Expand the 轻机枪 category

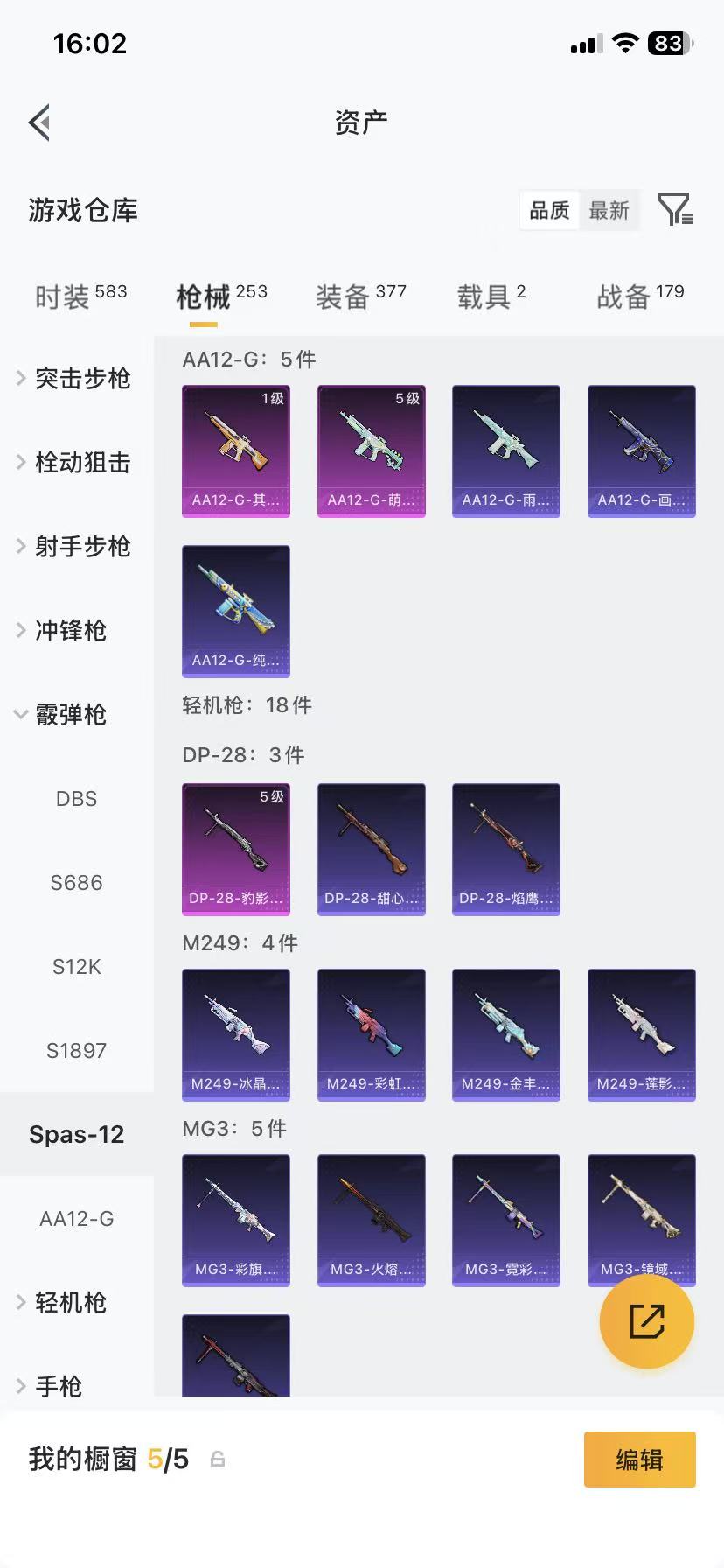point(61,1302)
